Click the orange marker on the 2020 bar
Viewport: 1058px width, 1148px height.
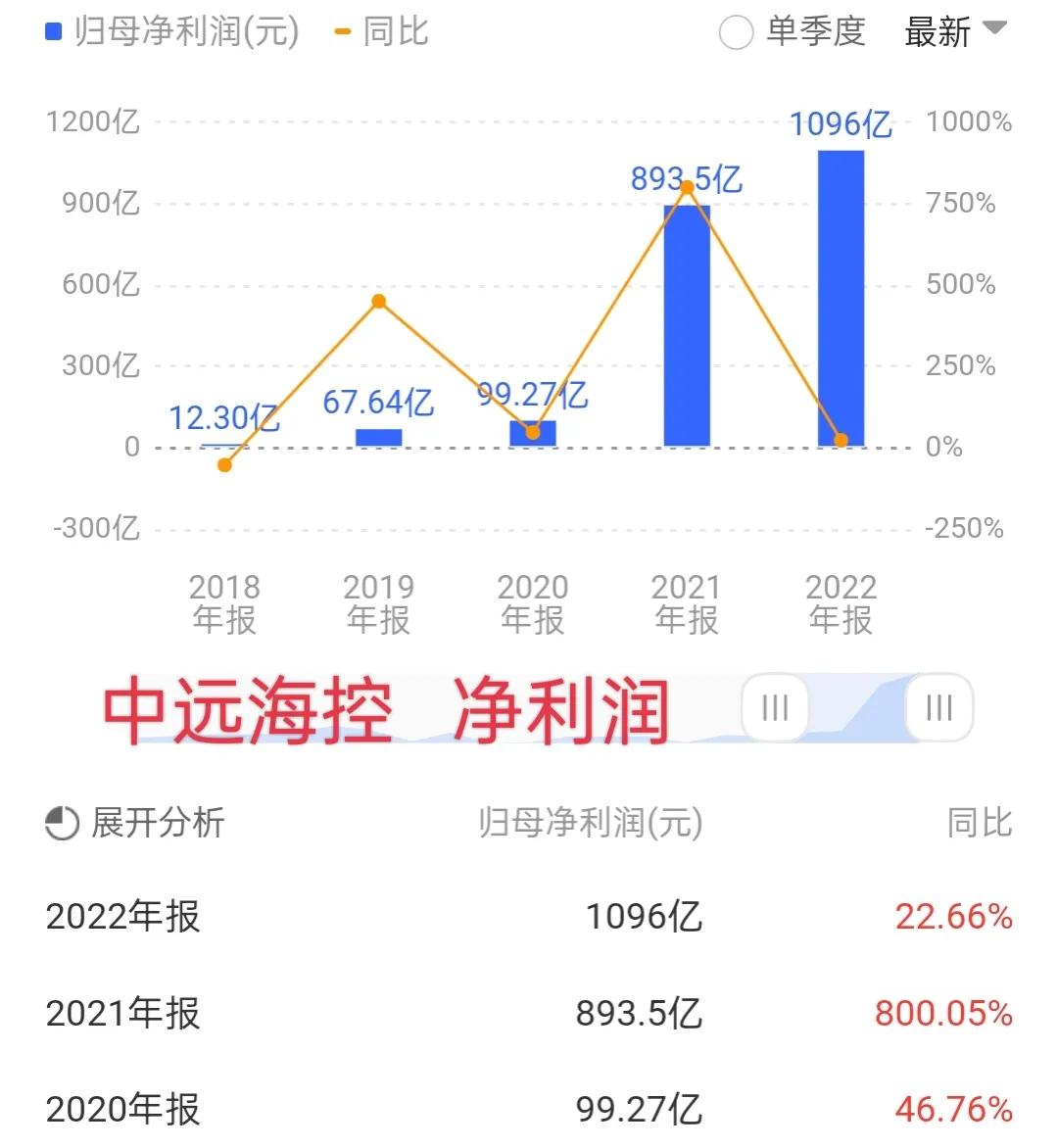click(532, 430)
